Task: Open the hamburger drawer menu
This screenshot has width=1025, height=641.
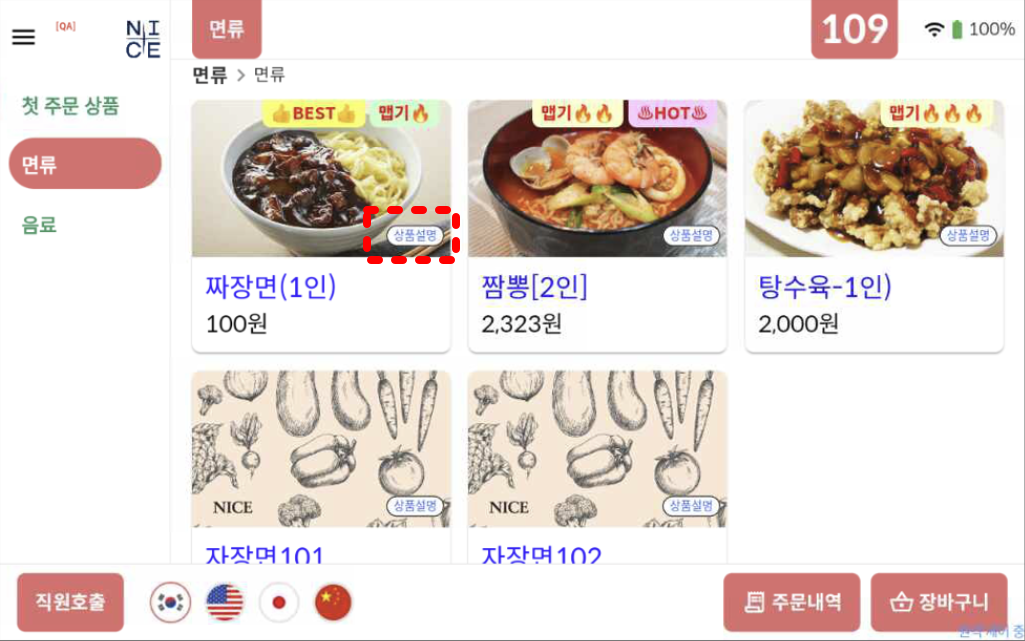Action: pos(23,37)
